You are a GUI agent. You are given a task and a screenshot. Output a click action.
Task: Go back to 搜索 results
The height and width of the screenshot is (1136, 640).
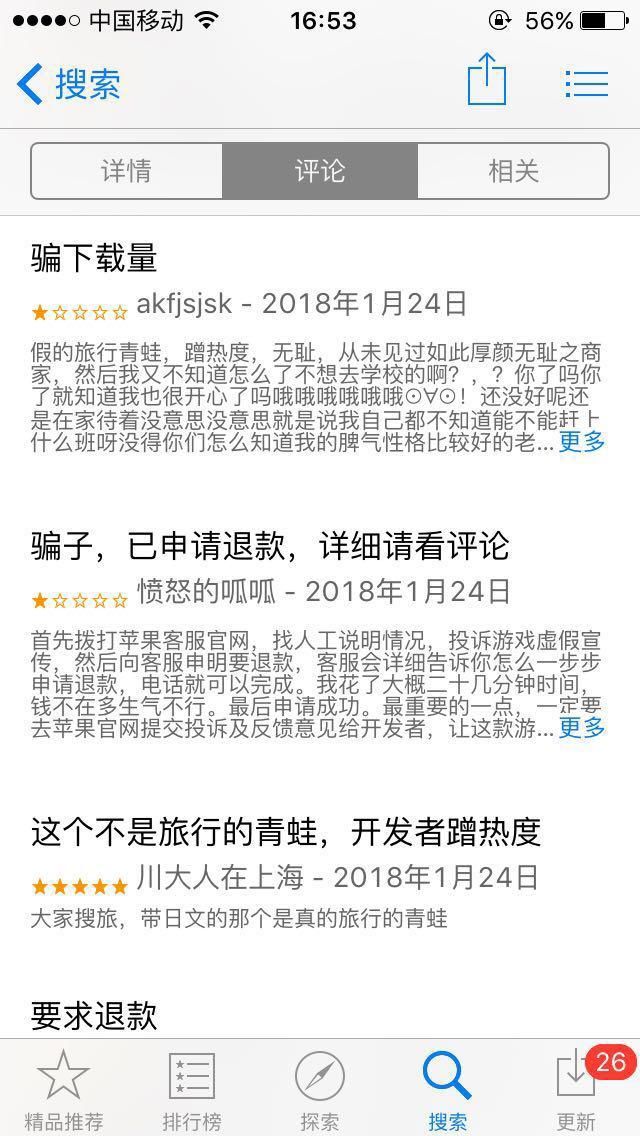[x=70, y=84]
